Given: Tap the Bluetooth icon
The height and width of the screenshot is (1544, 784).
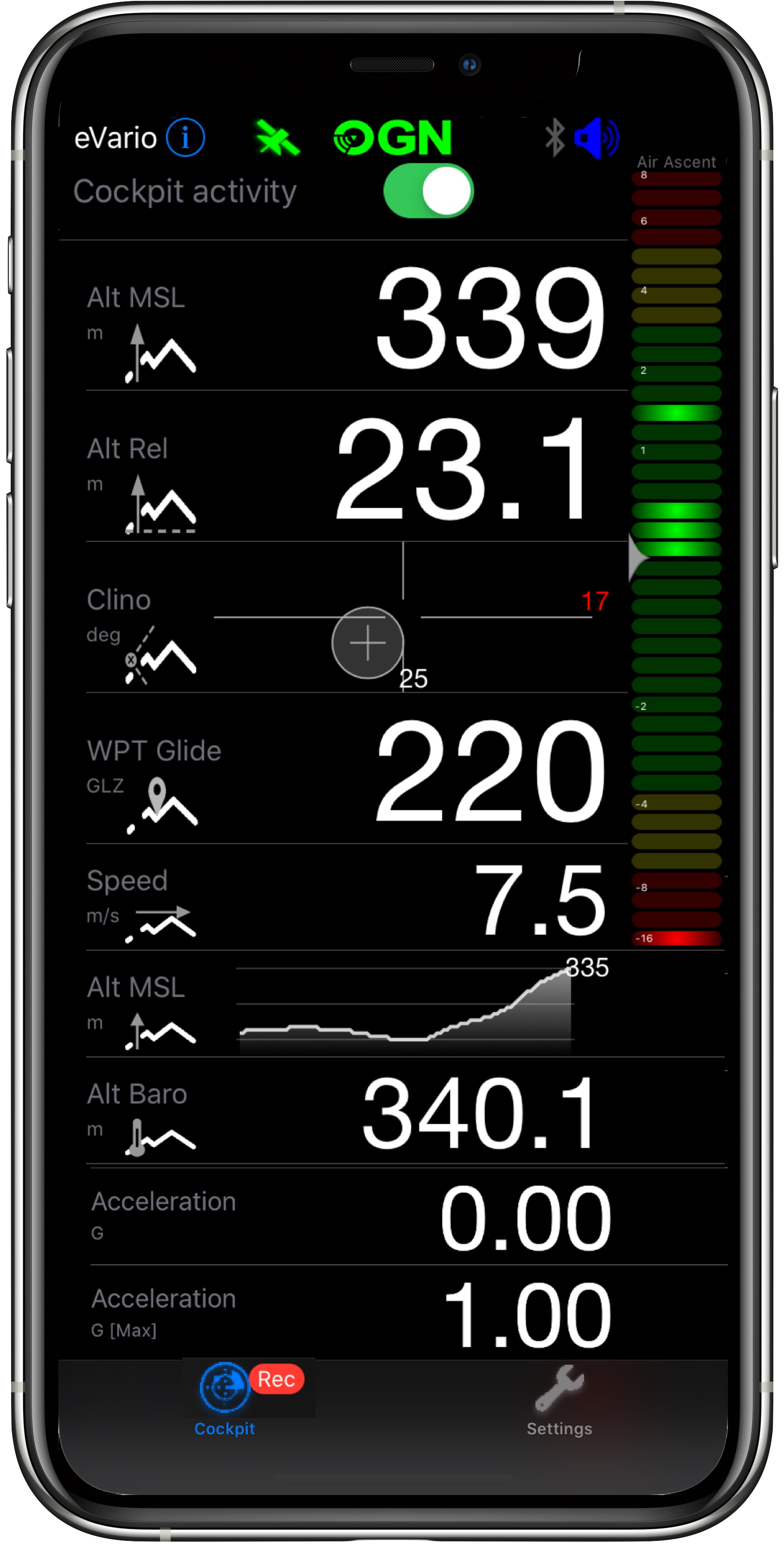Looking at the screenshot, I should click(555, 137).
